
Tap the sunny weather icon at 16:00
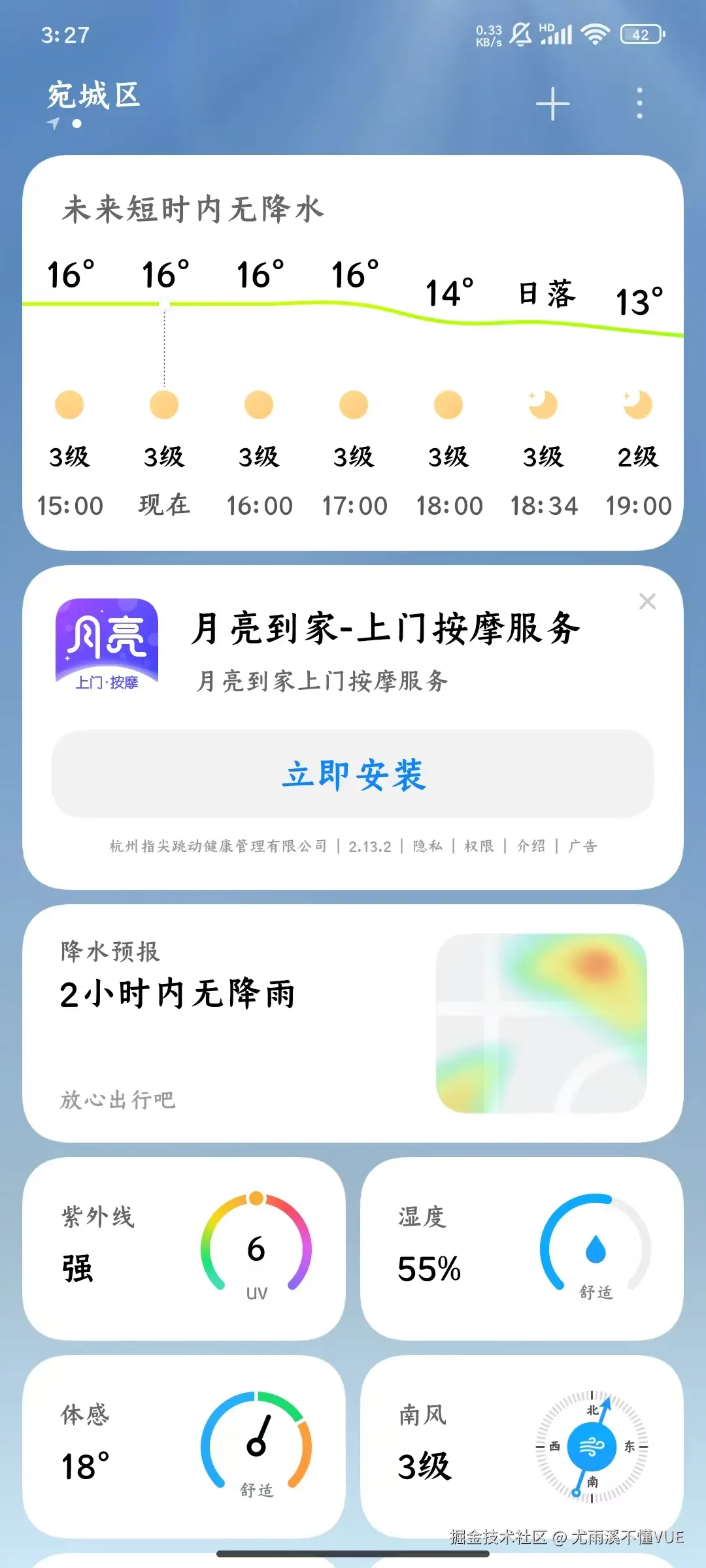coord(258,405)
